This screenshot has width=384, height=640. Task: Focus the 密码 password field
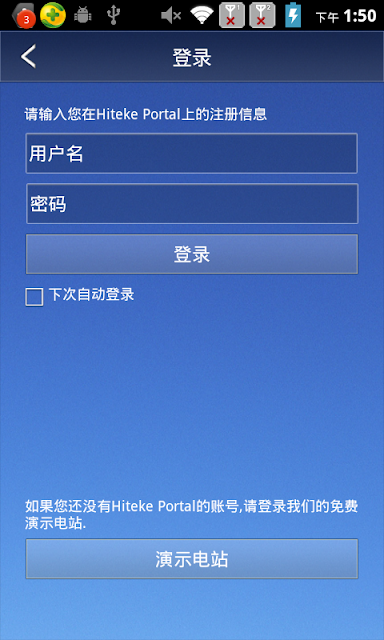click(x=192, y=204)
